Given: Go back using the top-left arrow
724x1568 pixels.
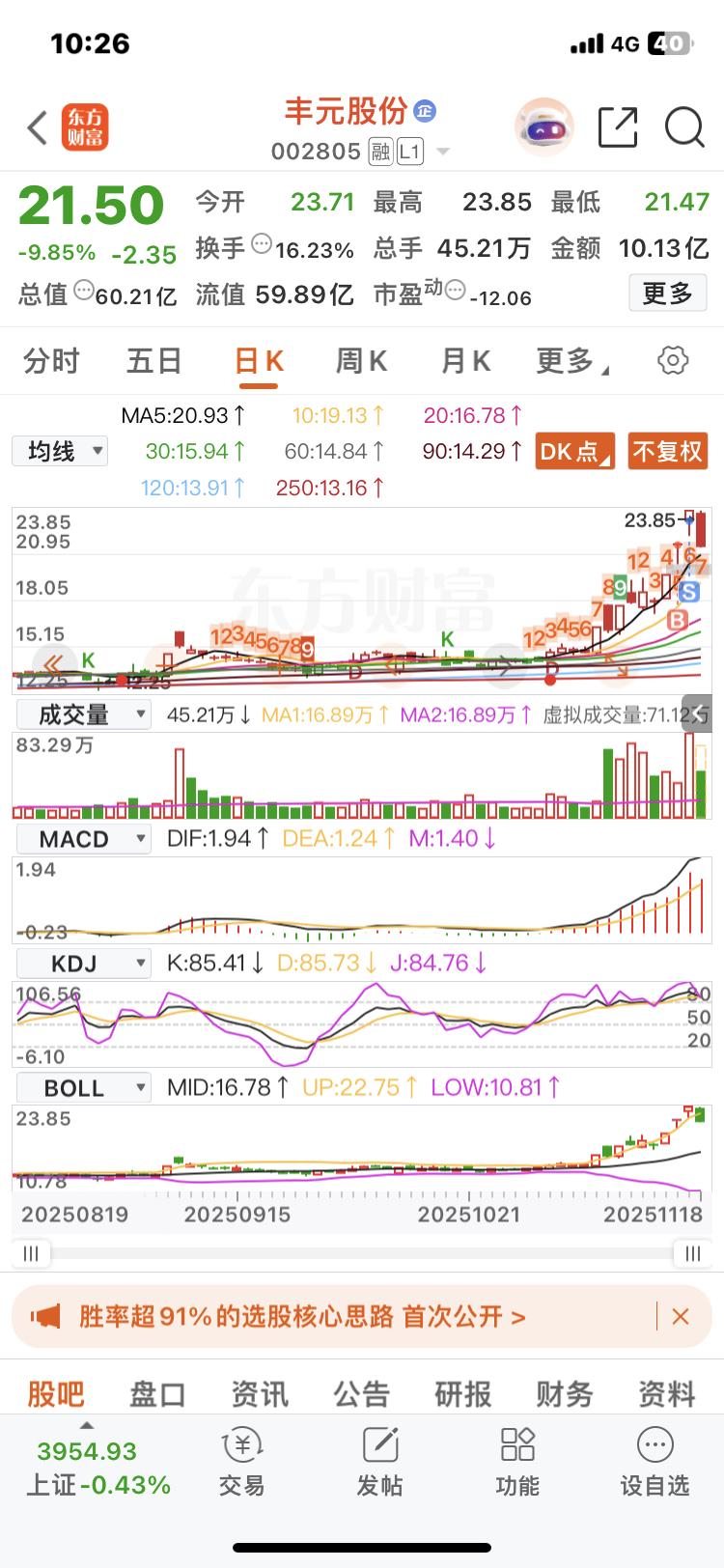Looking at the screenshot, I should point(38,127).
